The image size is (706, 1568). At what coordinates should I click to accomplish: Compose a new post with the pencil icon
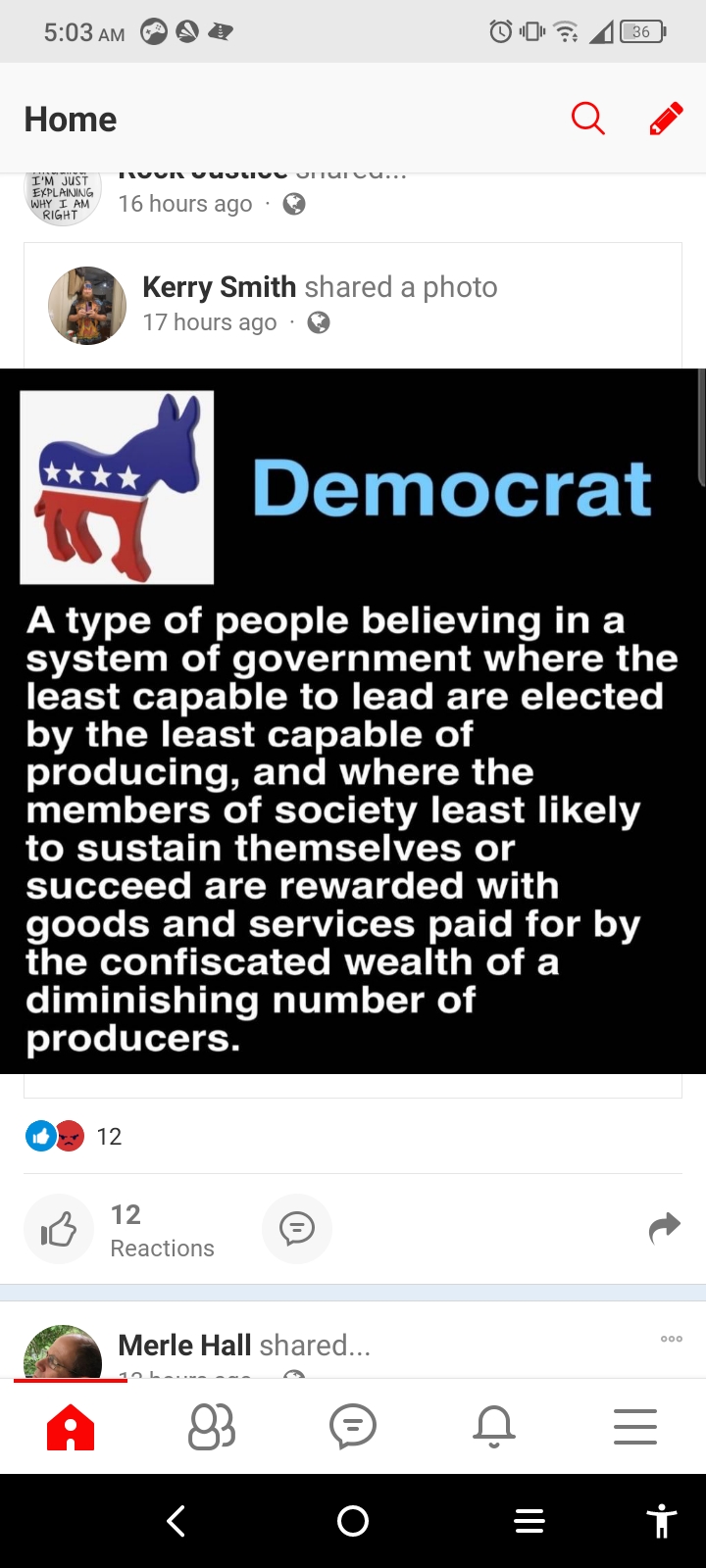pyautogui.click(x=666, y=119)
